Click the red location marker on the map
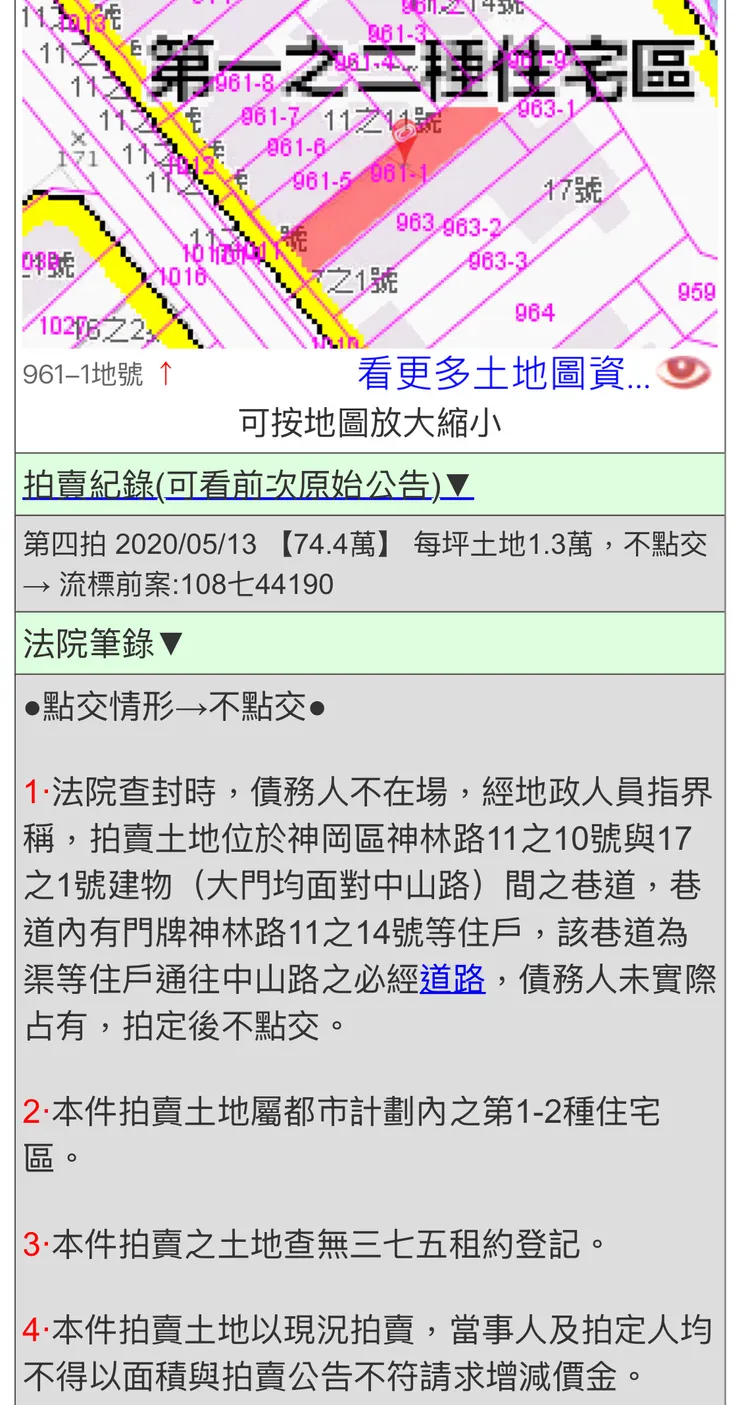The height and width of the screenshot is (1405, 740). [x=404, y=137]
